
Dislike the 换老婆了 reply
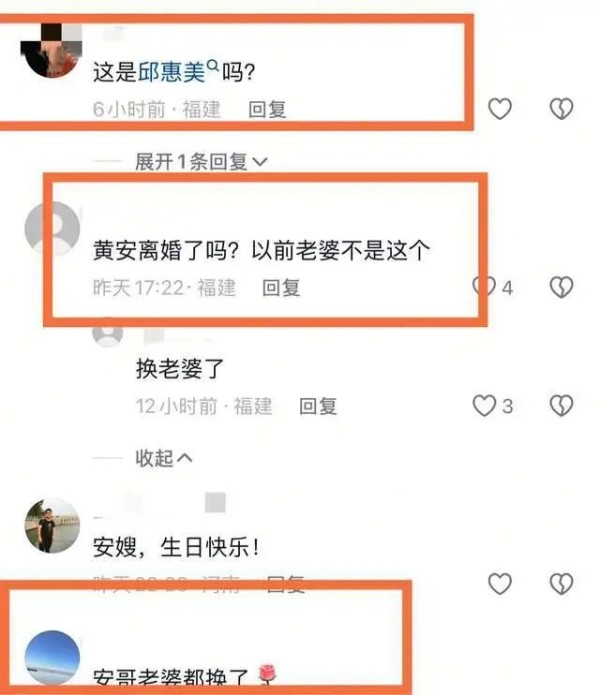click(x=562, y=406)
